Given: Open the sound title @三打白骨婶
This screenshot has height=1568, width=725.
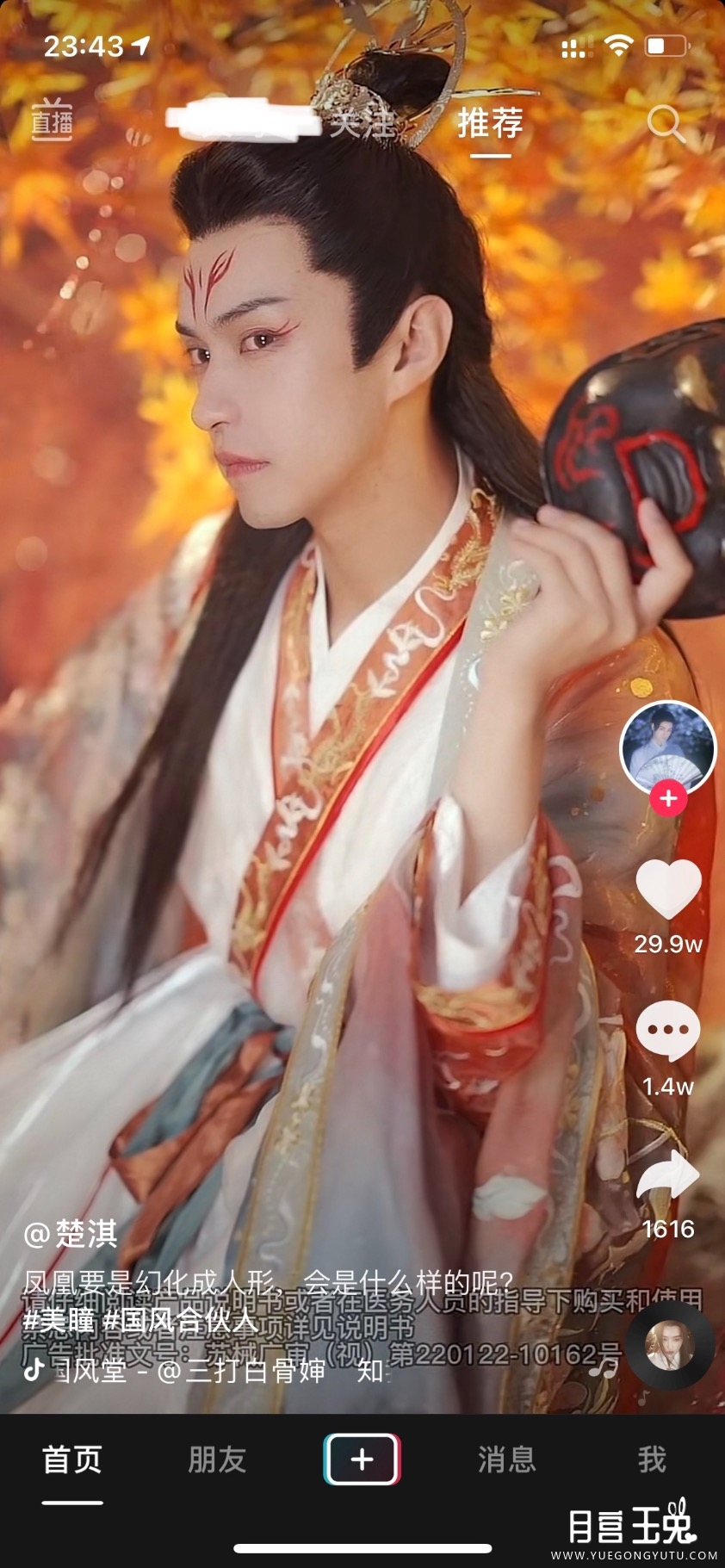Looking at the screenshot, I should coord(241,1369).
